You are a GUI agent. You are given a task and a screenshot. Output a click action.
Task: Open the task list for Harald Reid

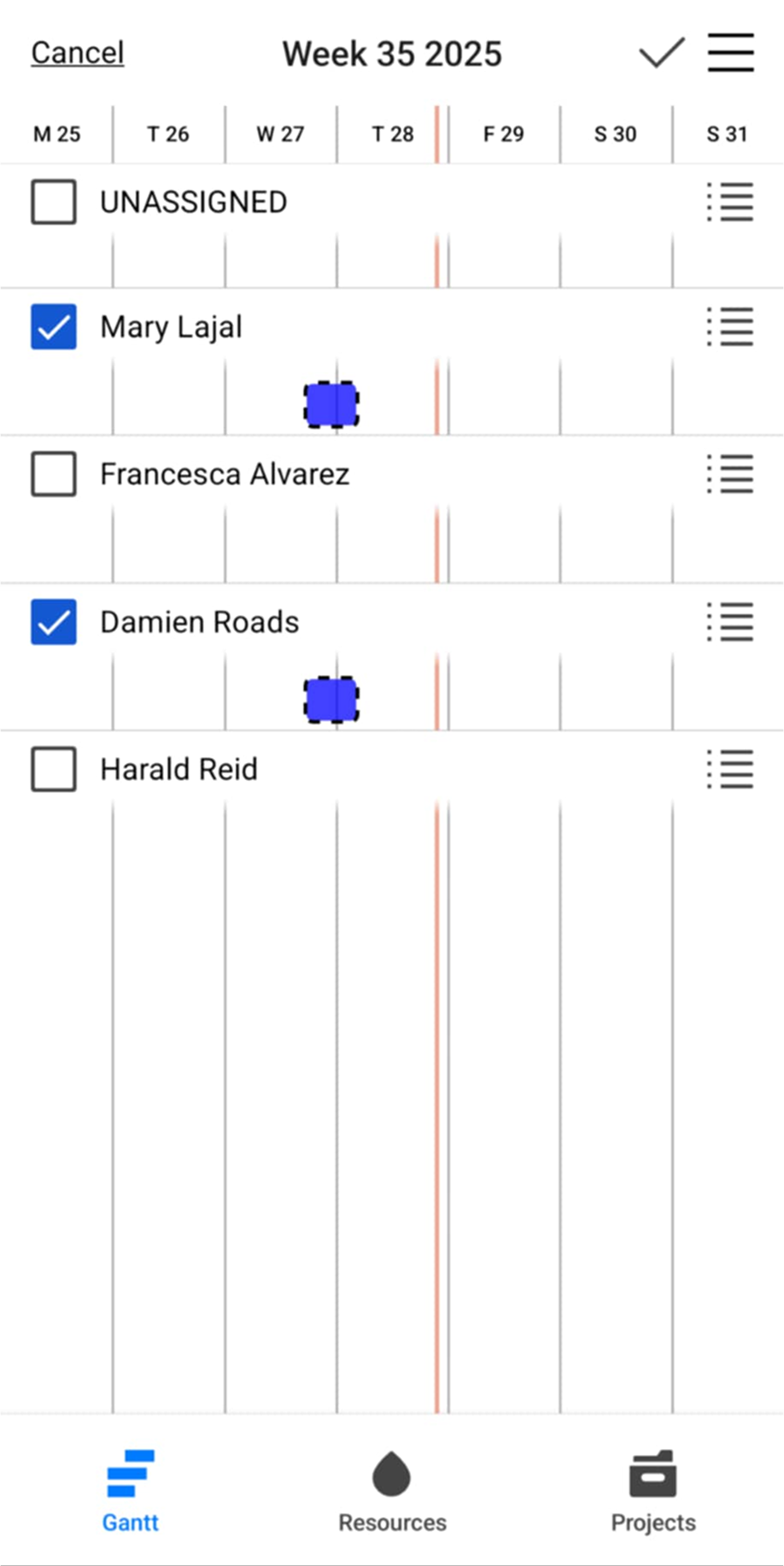click(729, 770)
